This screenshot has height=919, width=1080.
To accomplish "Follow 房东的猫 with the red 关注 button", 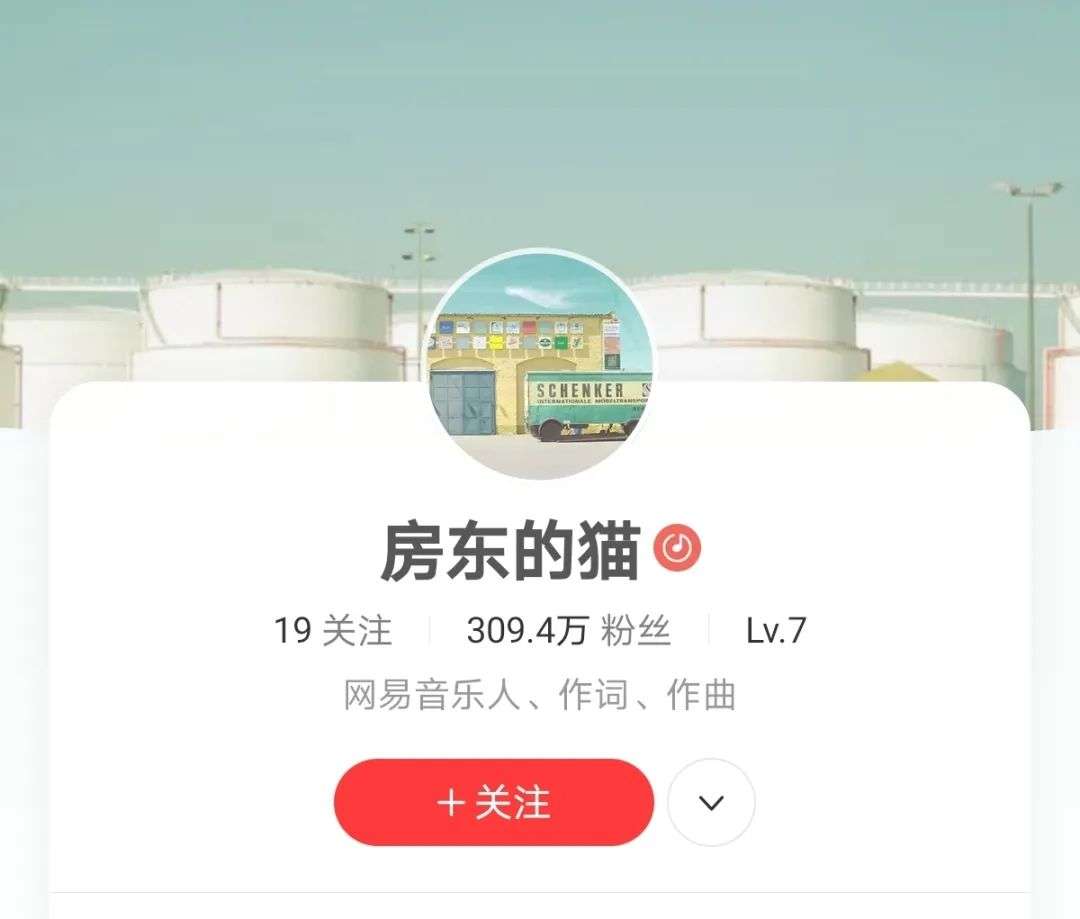I will click(x=493, y=802).
